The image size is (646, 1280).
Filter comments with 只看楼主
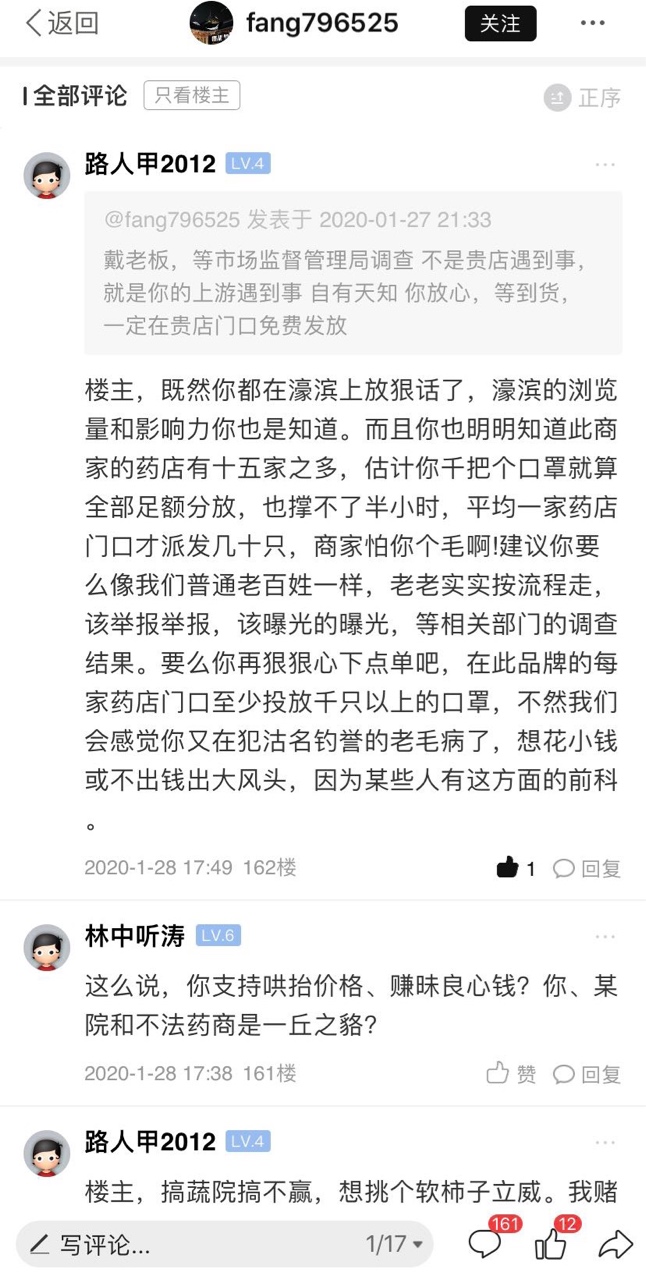point(191,96)
